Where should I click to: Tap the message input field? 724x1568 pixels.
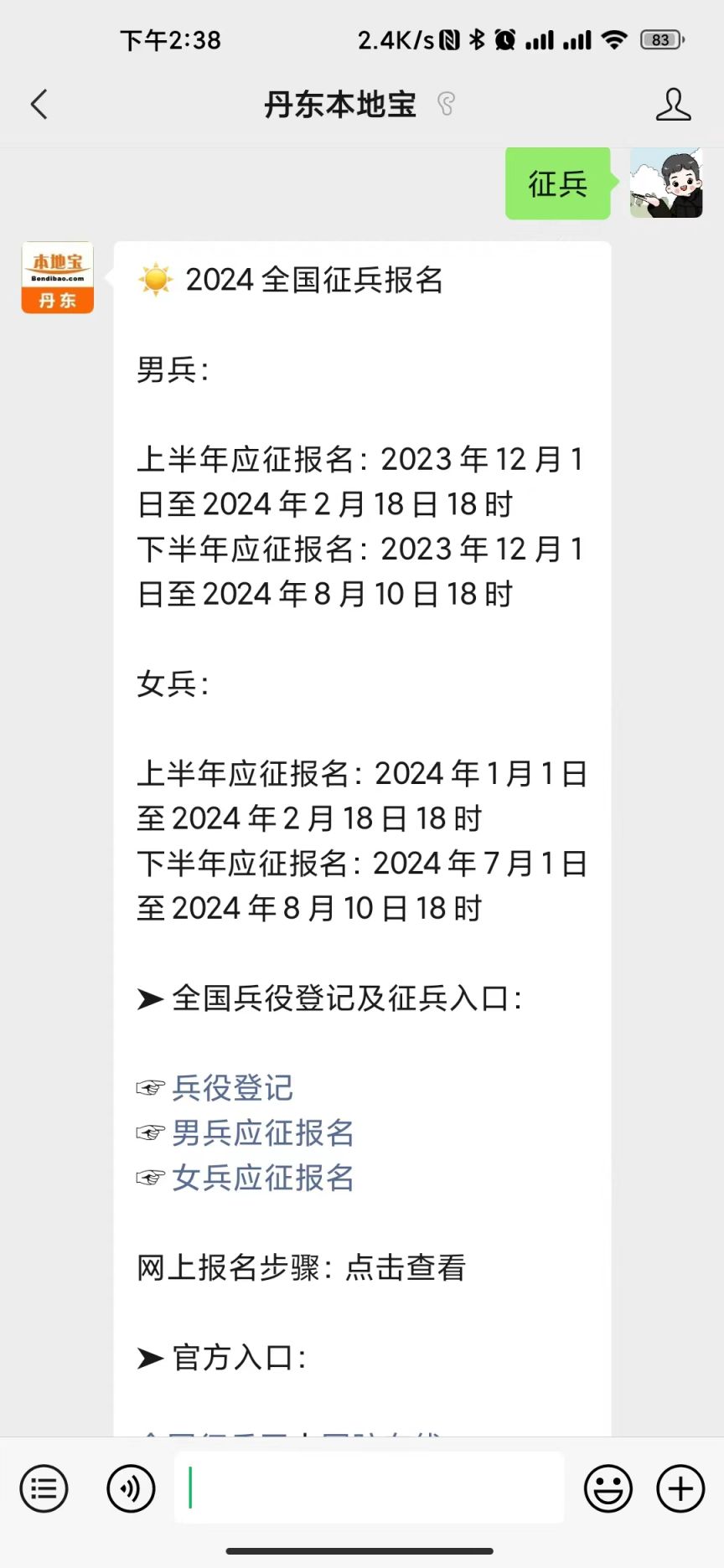369,1488
